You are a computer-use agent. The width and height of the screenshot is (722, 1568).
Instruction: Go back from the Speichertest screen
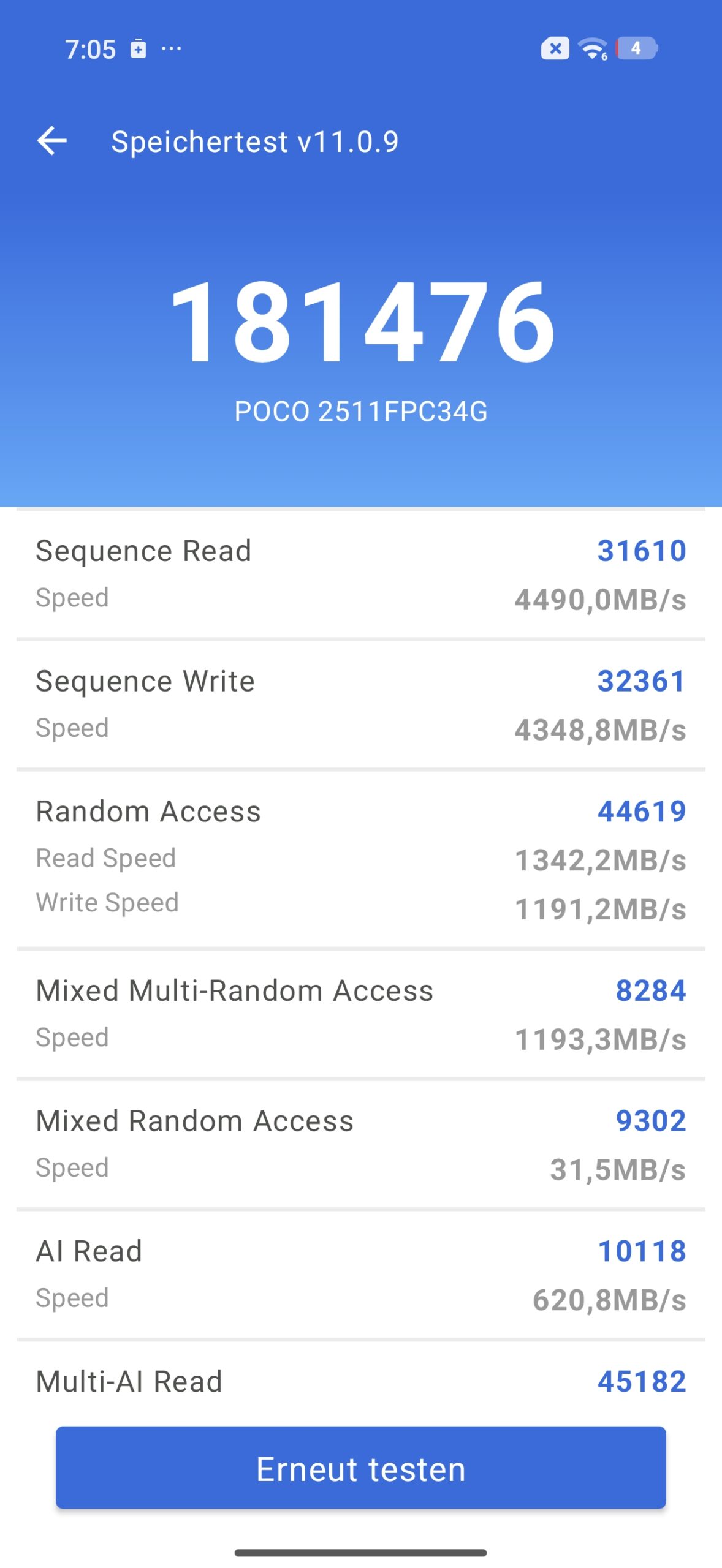(52, 141)
